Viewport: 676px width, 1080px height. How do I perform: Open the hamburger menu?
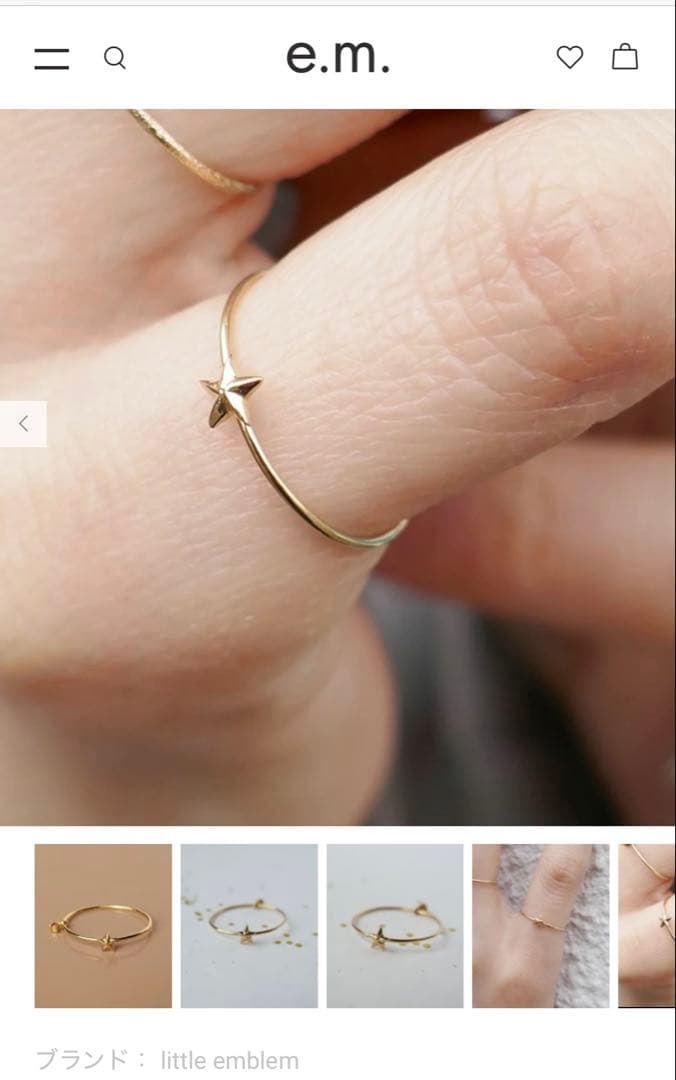(52, 58)
